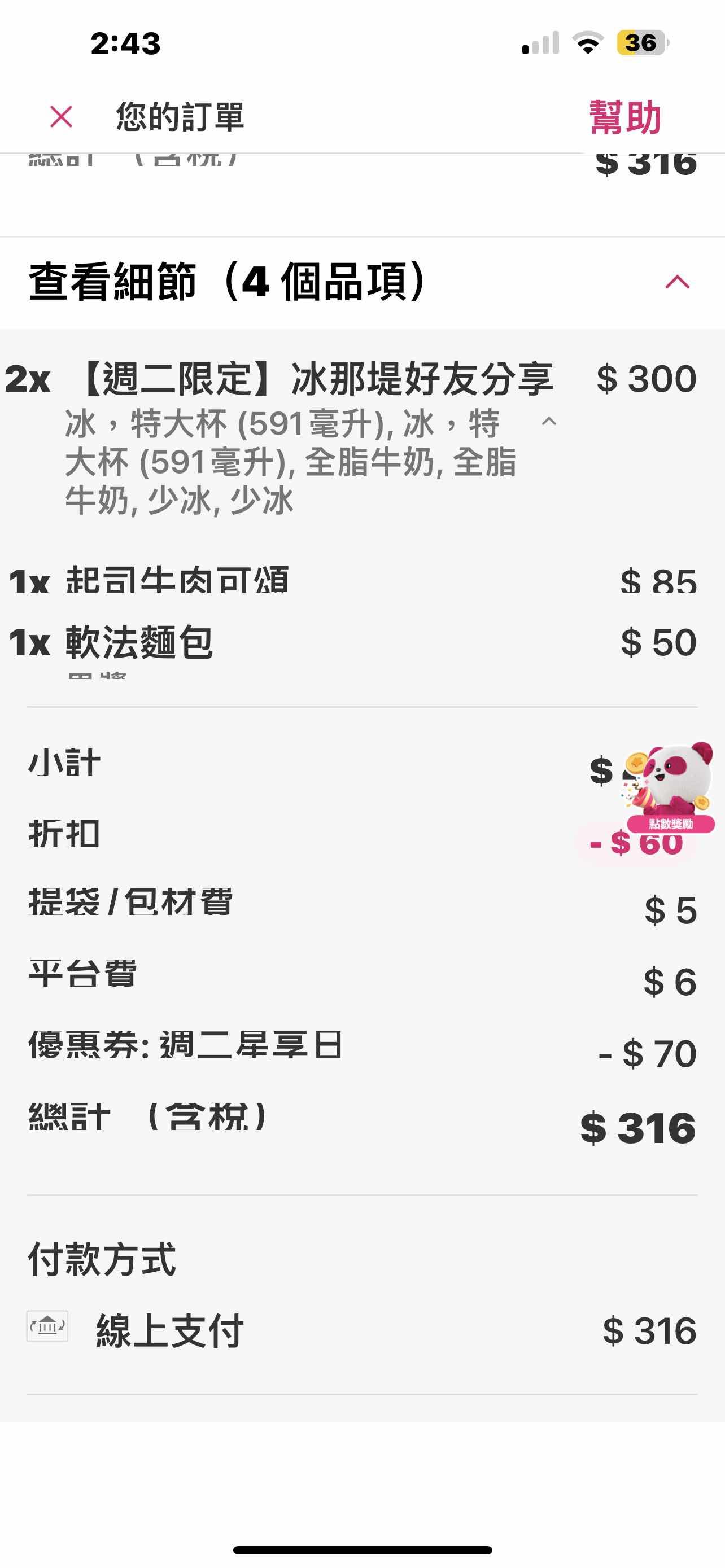The image size is (725, 1568).
Task: Collapse the 查看細節 (4 個品項) section
Action: pyautogui.click(x=677, y=282)
